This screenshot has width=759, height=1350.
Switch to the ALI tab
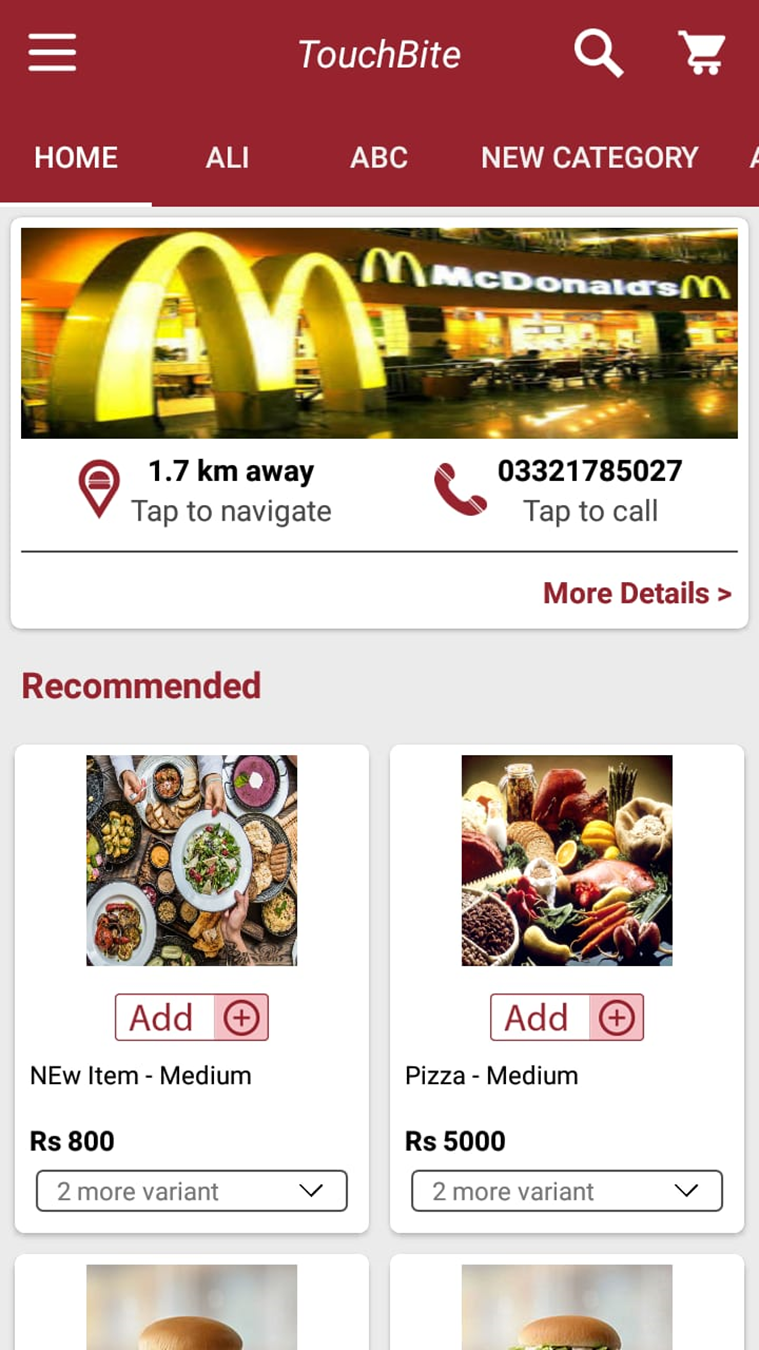click(227, 158)
